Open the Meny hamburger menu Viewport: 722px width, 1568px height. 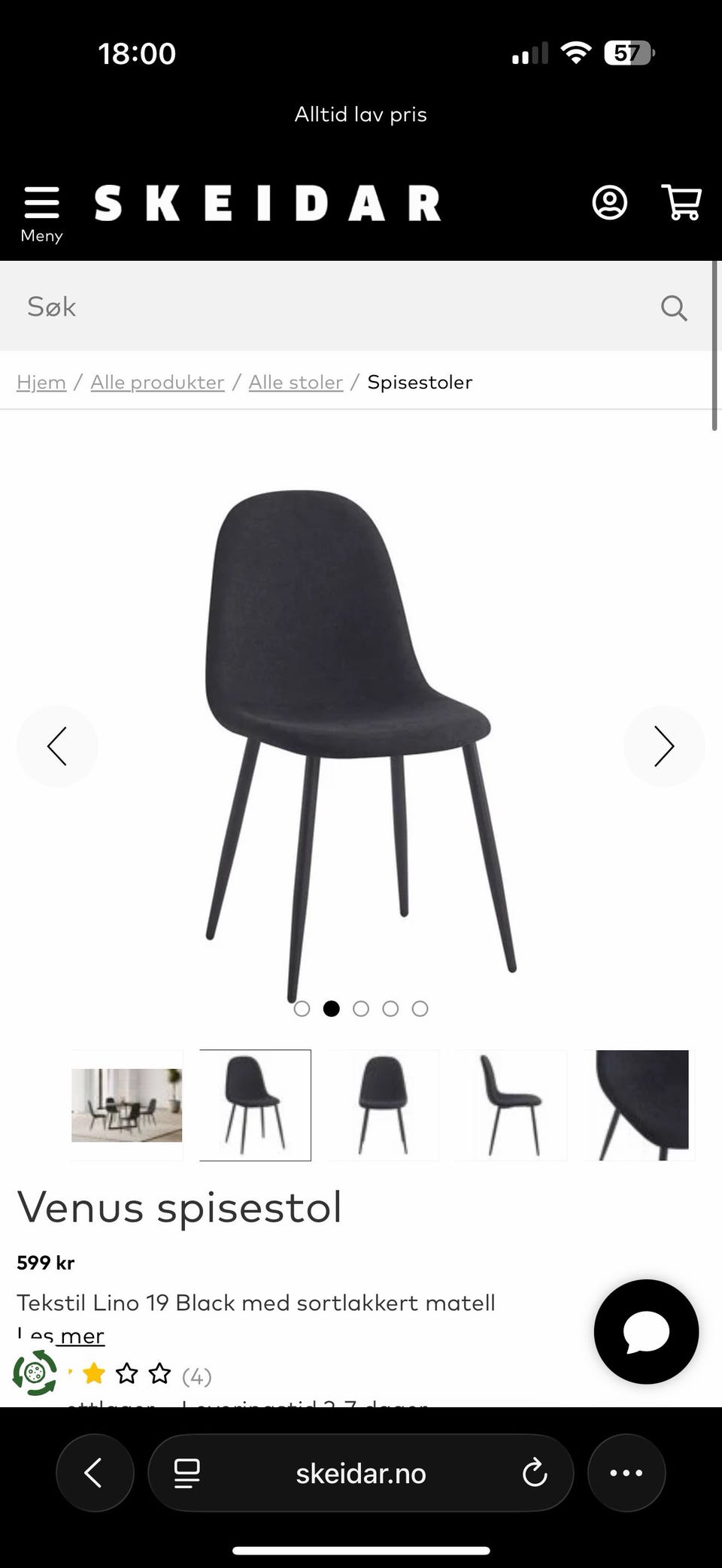click(41, 213)
